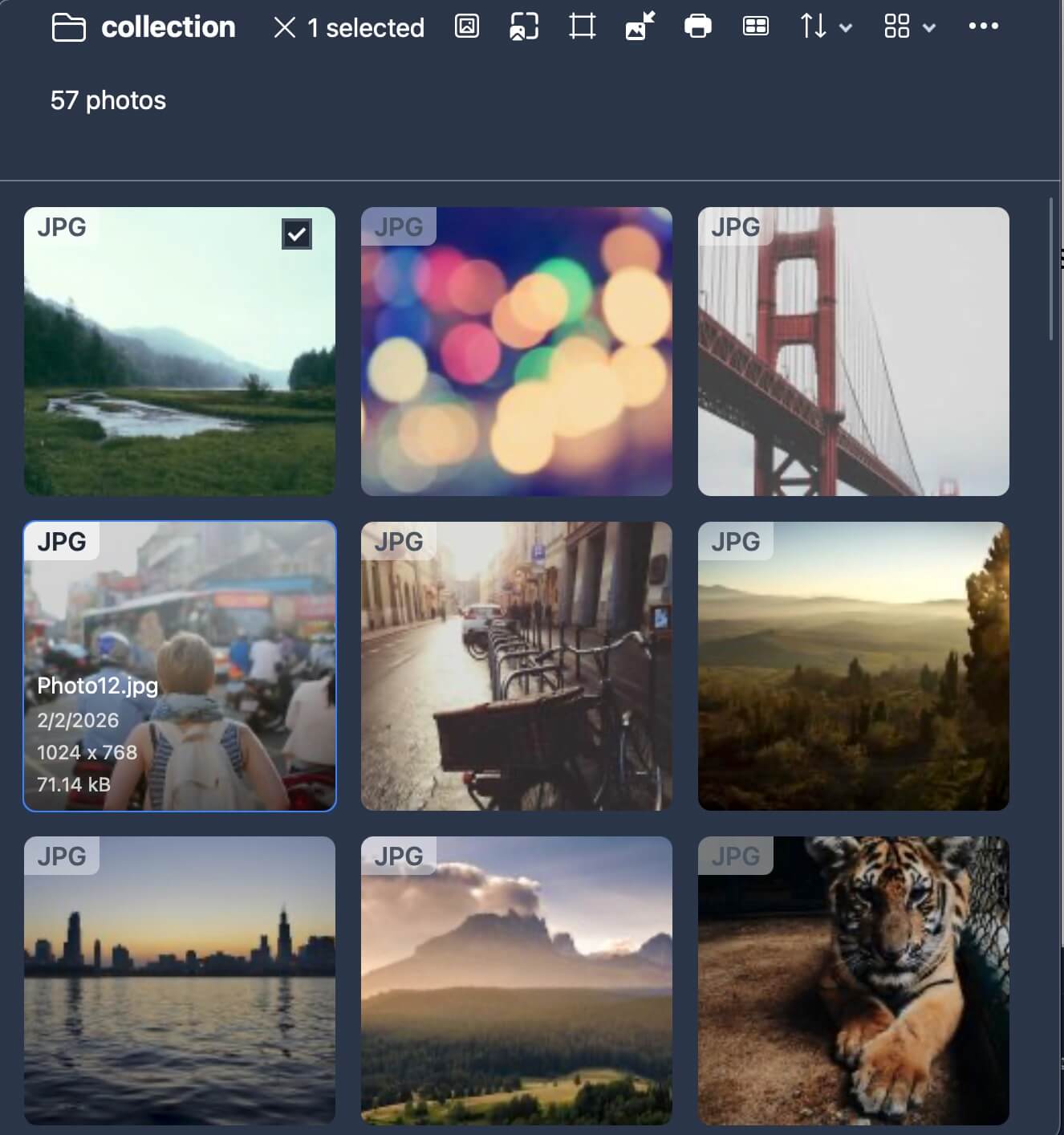1064x1135 pixels.
Task: Tap the framed picture icon in toolbar
Action: [467, 26]
